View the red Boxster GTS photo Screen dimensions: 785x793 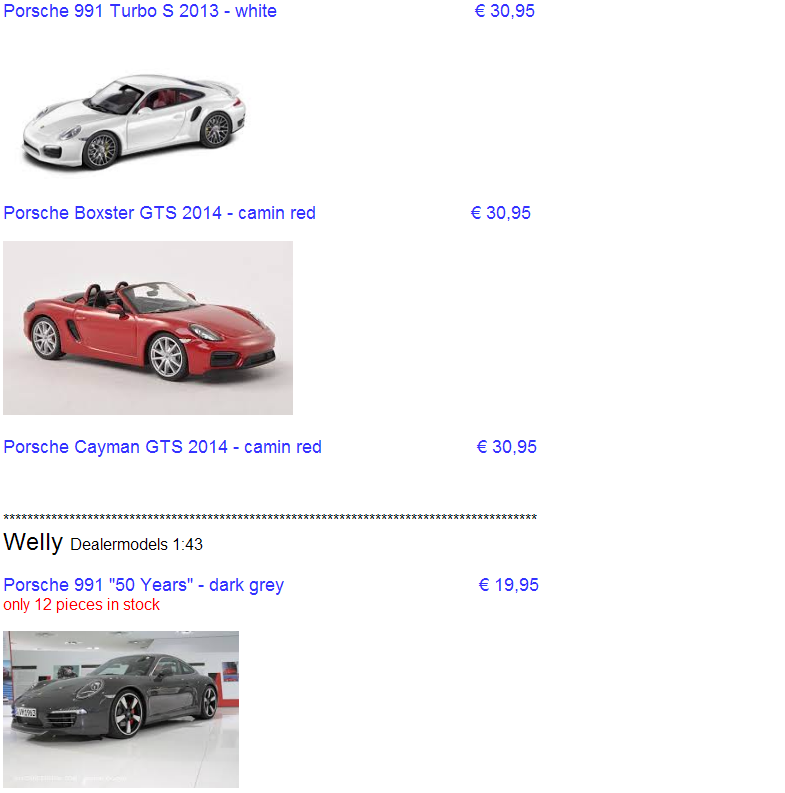[148, 328]
